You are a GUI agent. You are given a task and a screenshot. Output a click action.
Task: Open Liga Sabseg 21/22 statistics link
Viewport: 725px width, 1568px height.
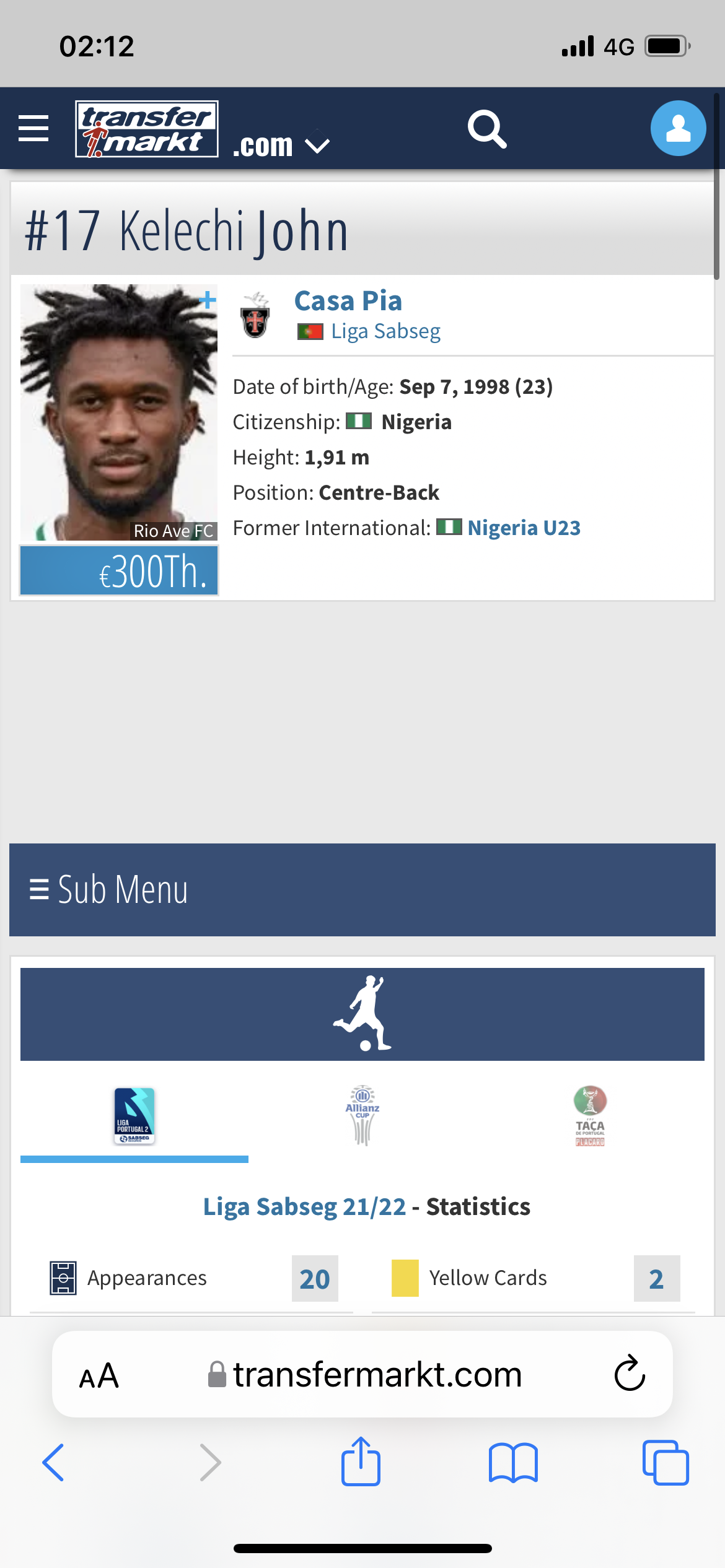(304, 1206)
